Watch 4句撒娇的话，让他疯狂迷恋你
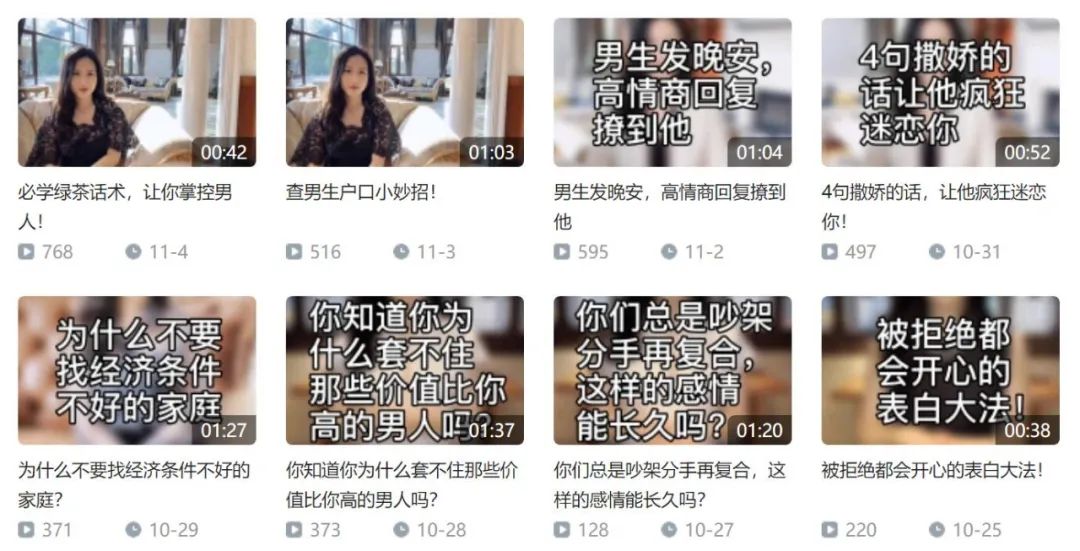Image resolution: width=1080 pixels, height=551 pixels. pos(940,92)
